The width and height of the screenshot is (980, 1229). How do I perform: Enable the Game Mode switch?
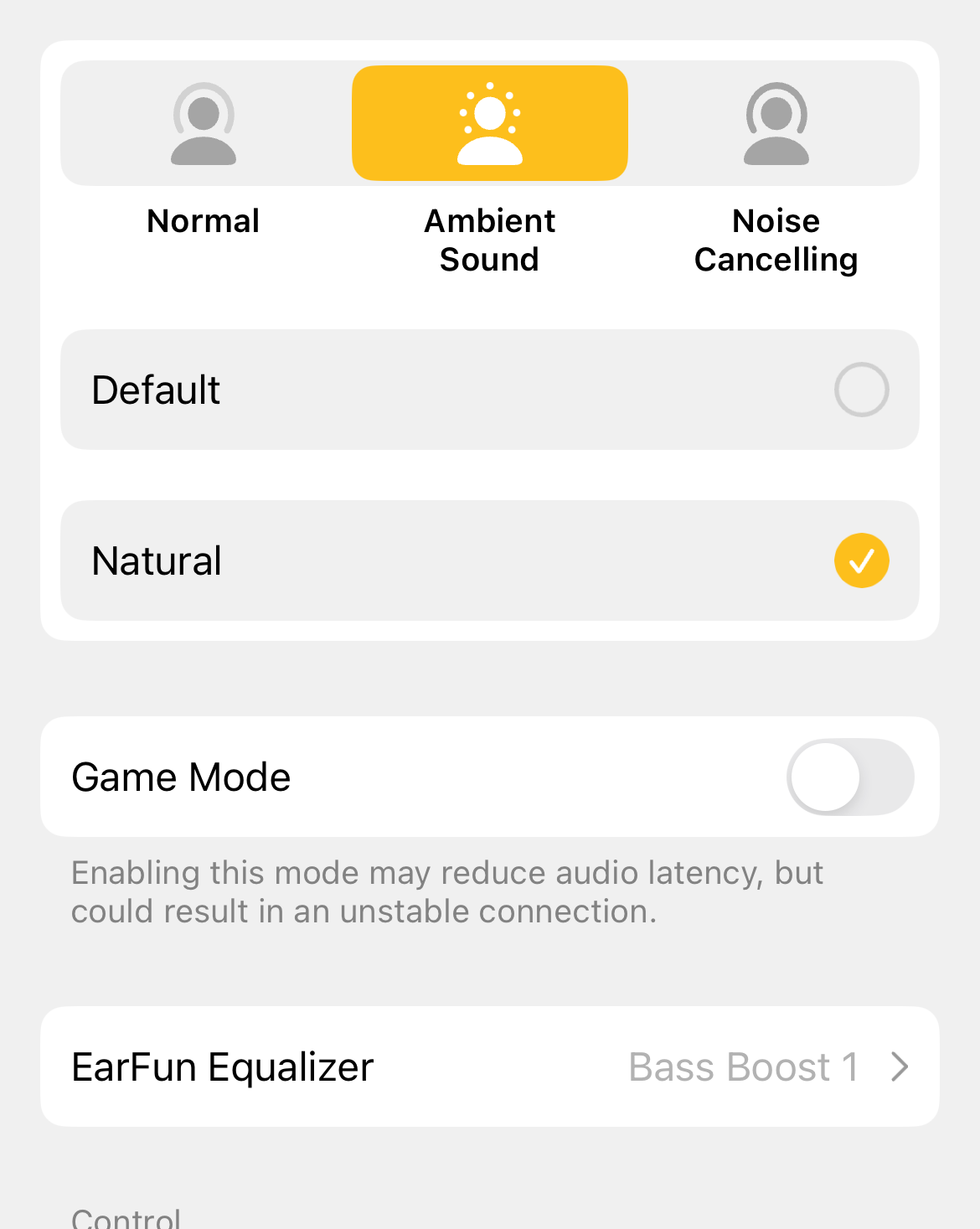(x=849, y=777)
